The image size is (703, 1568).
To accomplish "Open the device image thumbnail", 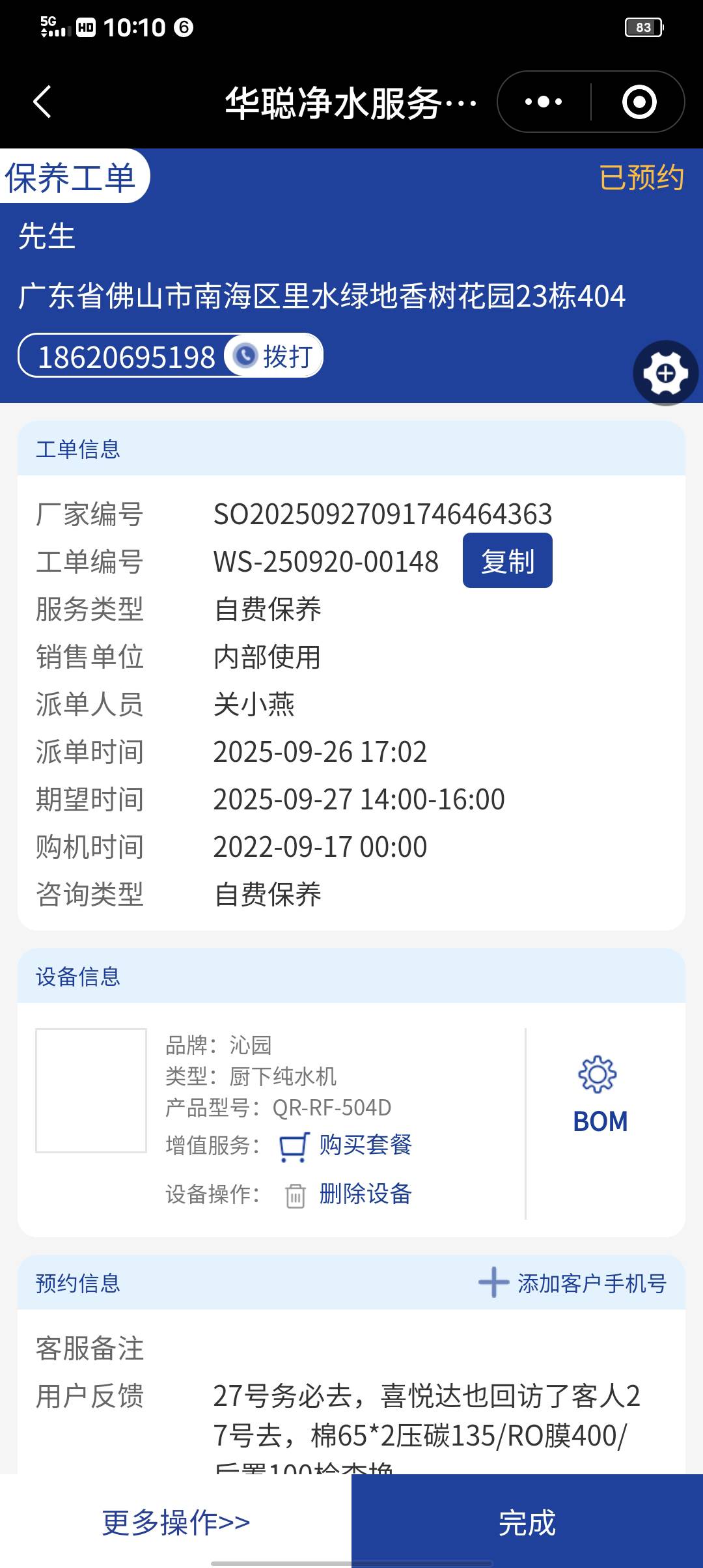I will click(91, 1091).
